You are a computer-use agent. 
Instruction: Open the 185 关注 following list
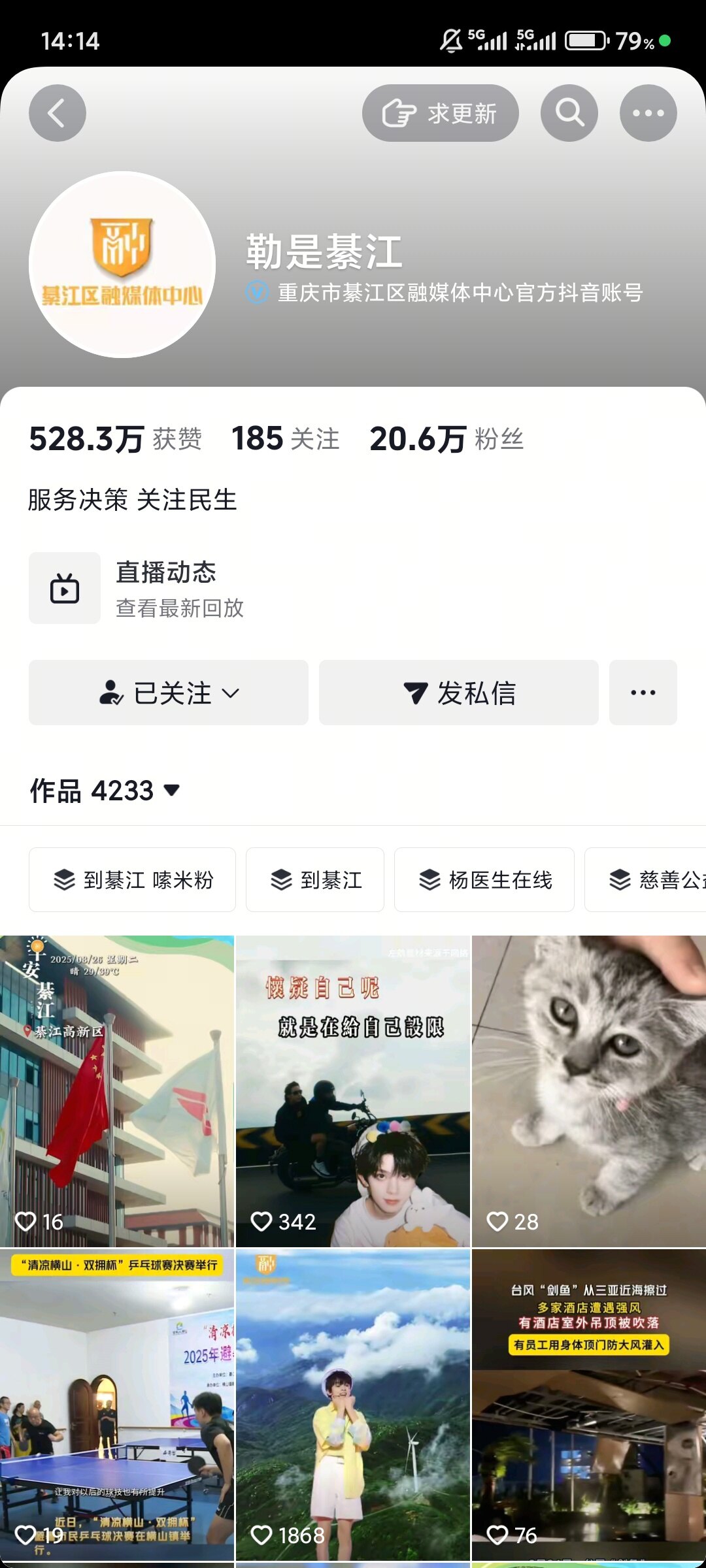[286, 439]
